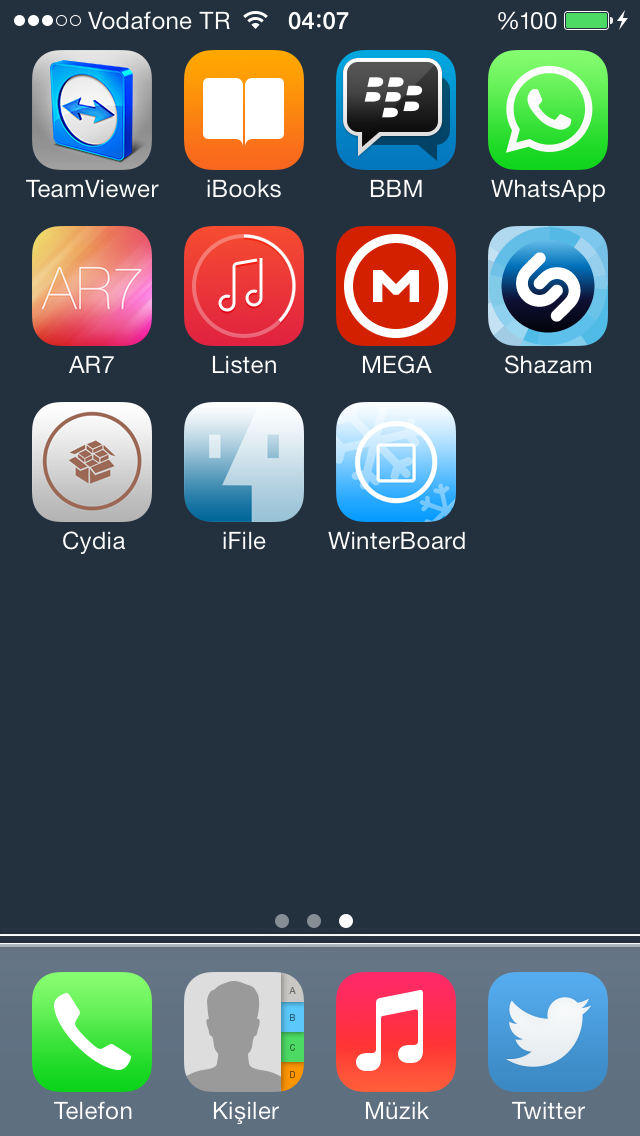The width and height of the screenshot is (640, 1136).
Task: Launch the Listen music app
Action: point(244,286)
